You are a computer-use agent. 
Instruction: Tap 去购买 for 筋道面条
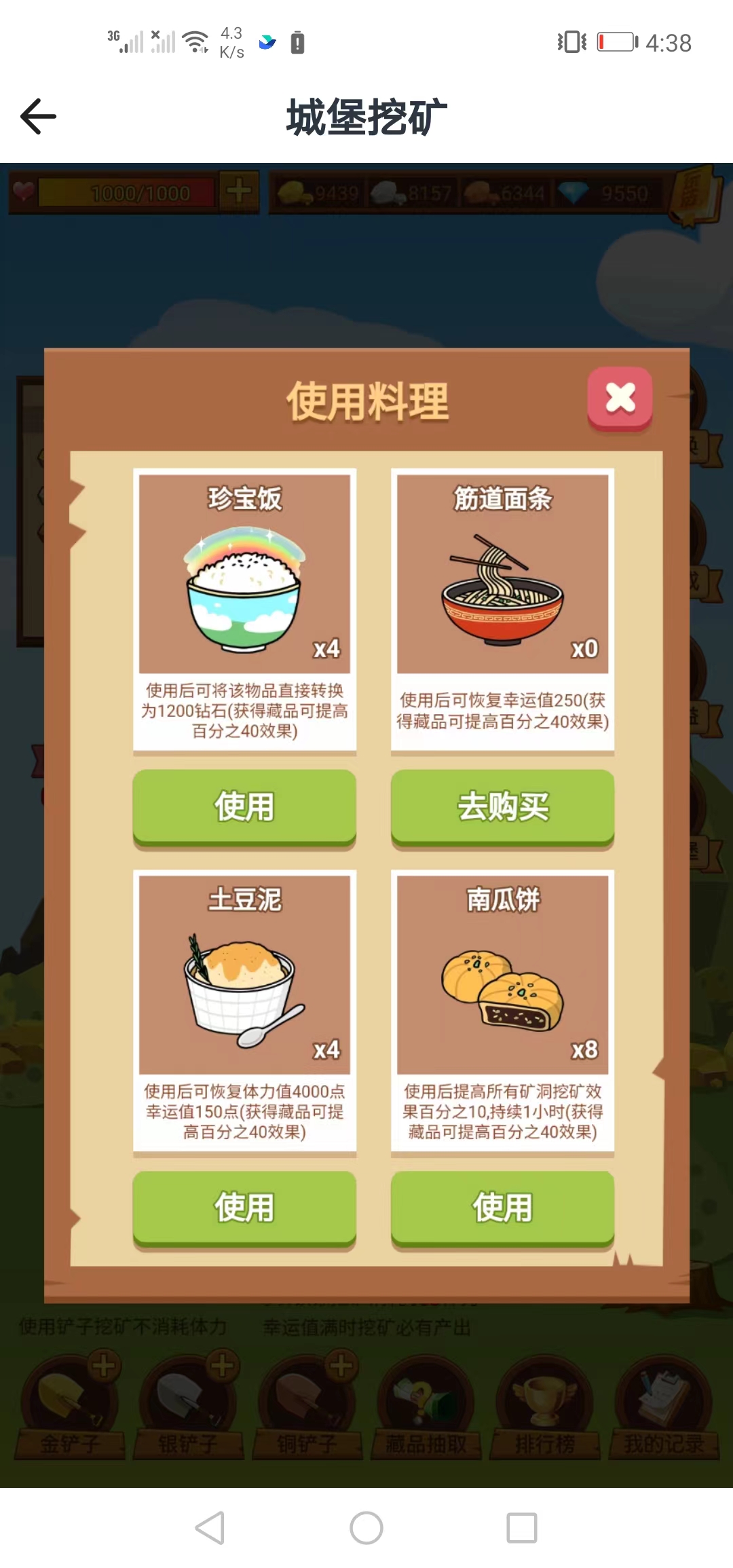[x=502, y=807]
